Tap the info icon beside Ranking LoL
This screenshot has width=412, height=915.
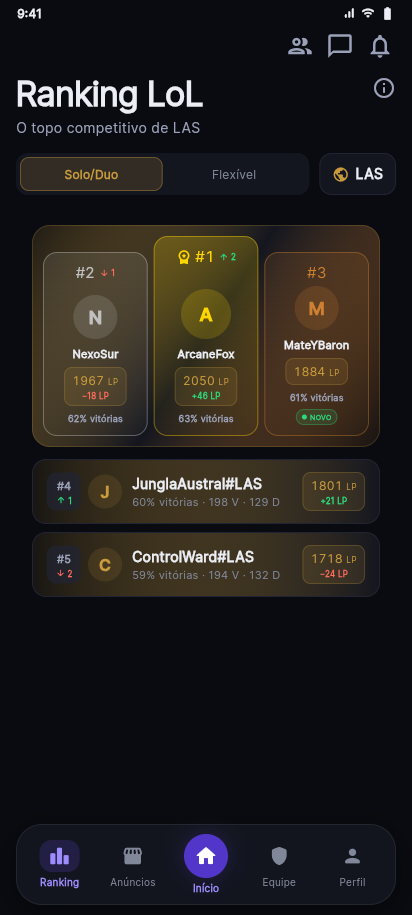(383, 89)
